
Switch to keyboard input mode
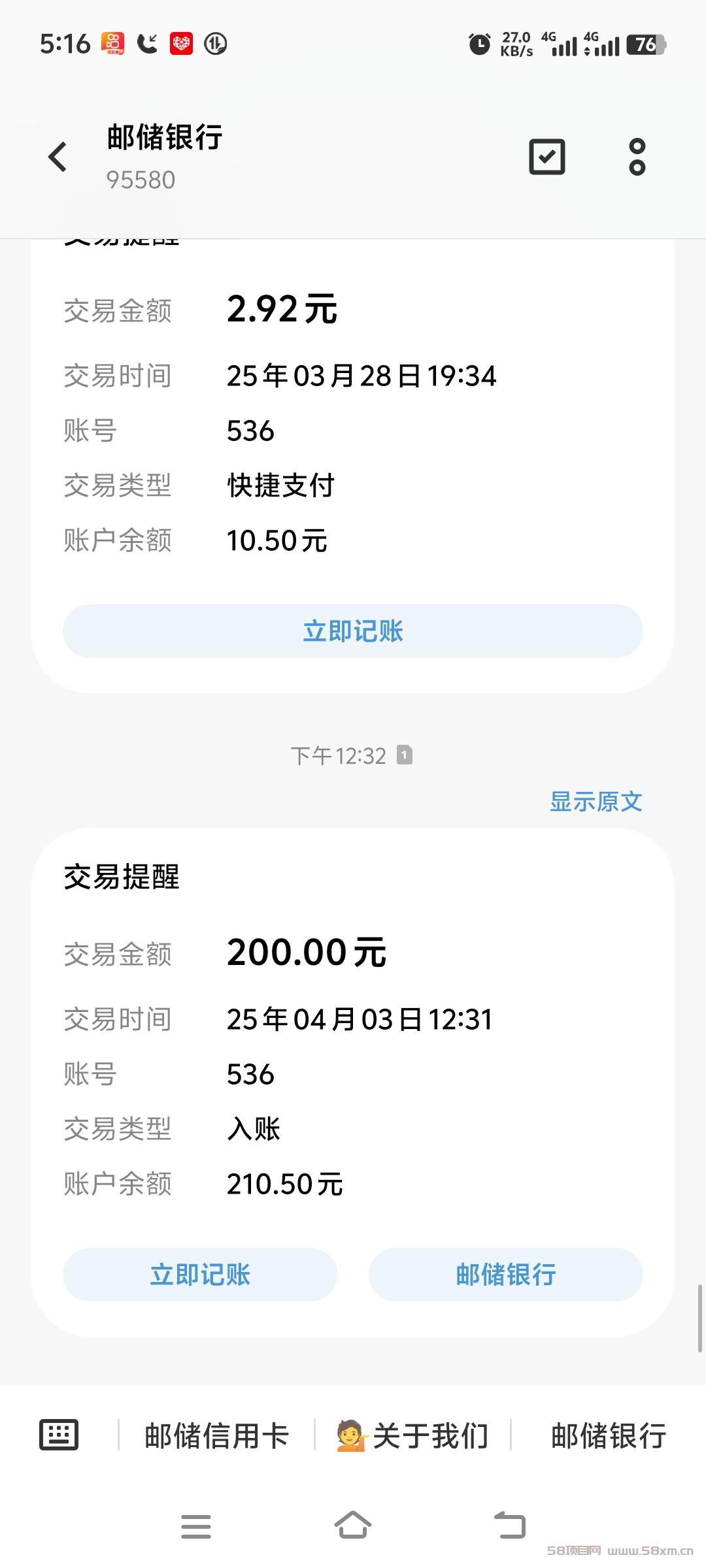(x=59, y=1435)
